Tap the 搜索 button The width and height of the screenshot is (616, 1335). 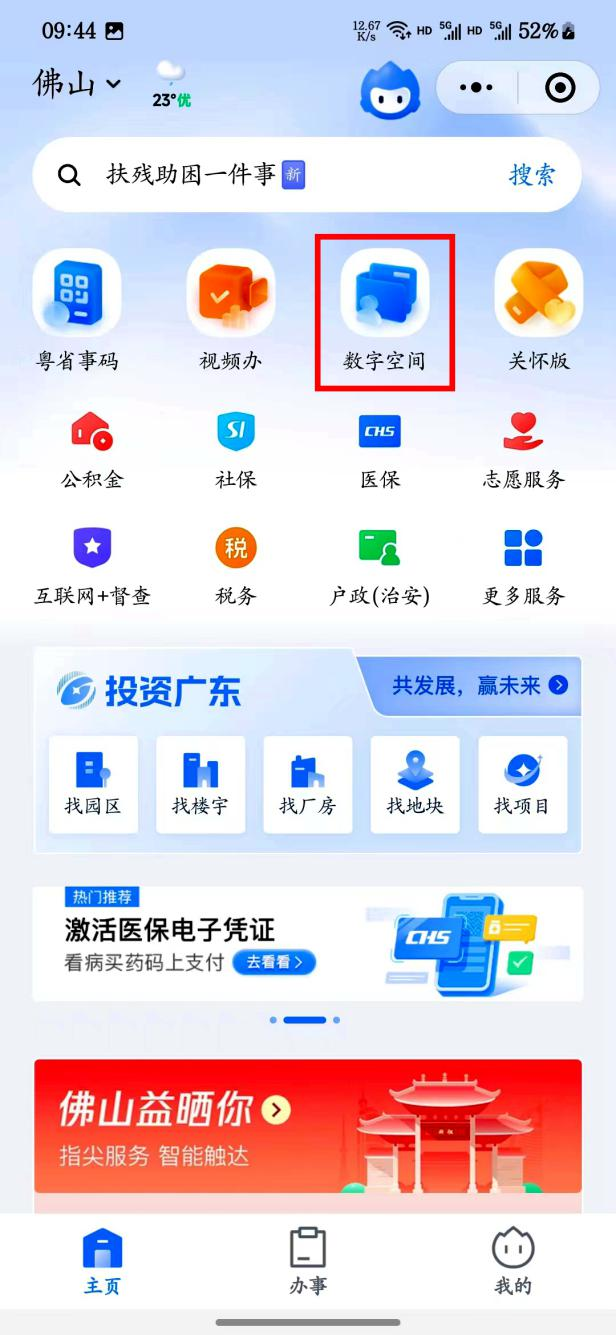click(531, 175)
